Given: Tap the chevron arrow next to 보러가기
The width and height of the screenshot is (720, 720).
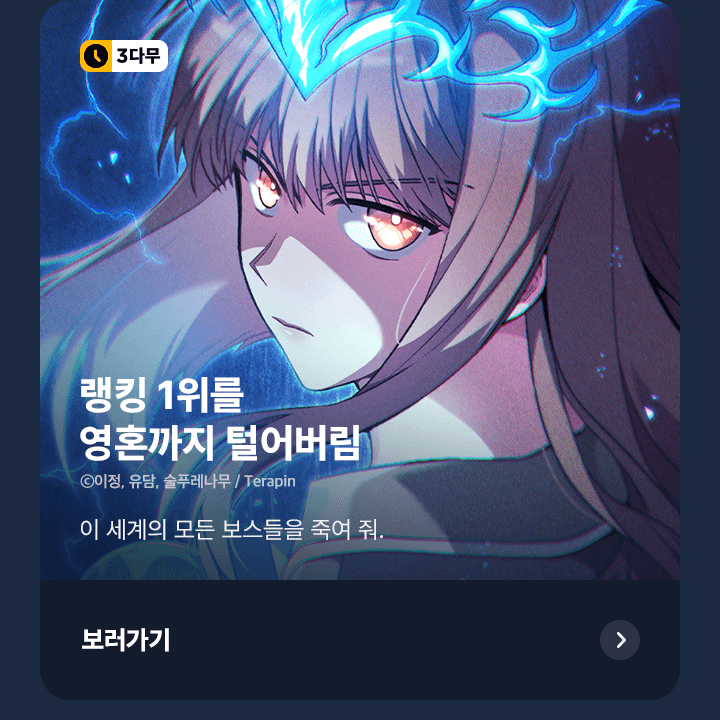Looking at the screenshot, I should coord(620,640).
